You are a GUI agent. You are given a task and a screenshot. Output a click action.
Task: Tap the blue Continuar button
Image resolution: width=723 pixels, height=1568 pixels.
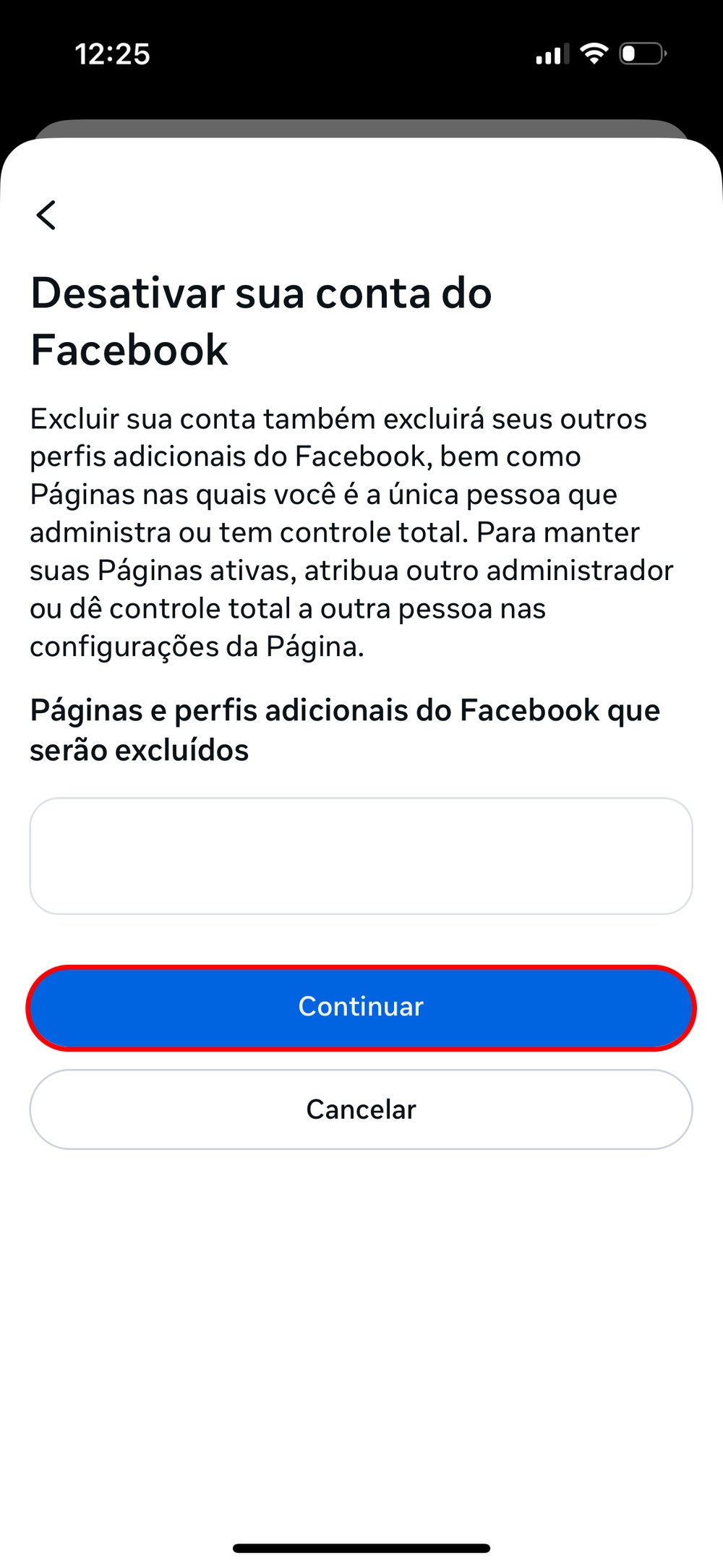pos(361,1007)
